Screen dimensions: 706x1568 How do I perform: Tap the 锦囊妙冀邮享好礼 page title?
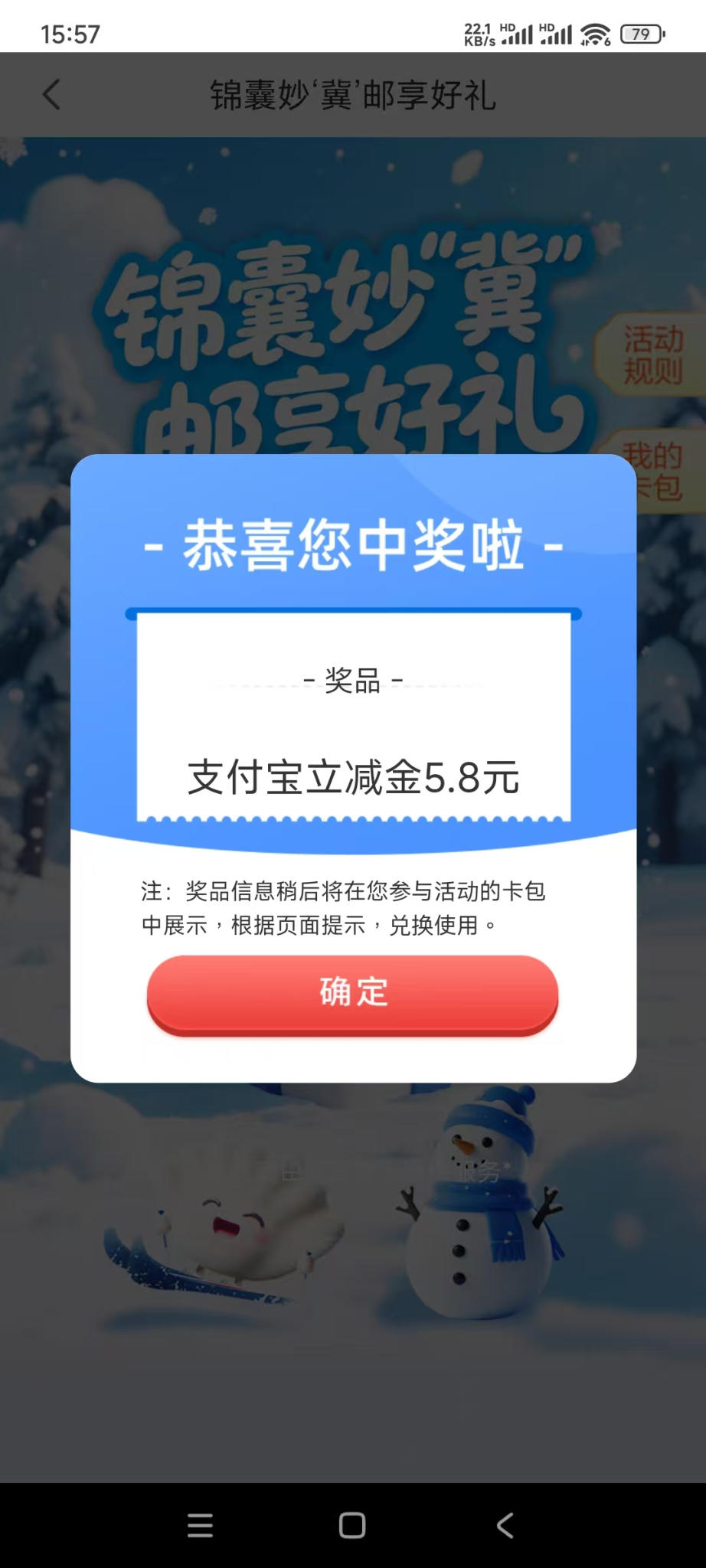pyautogui.click(x=352, y=94)
